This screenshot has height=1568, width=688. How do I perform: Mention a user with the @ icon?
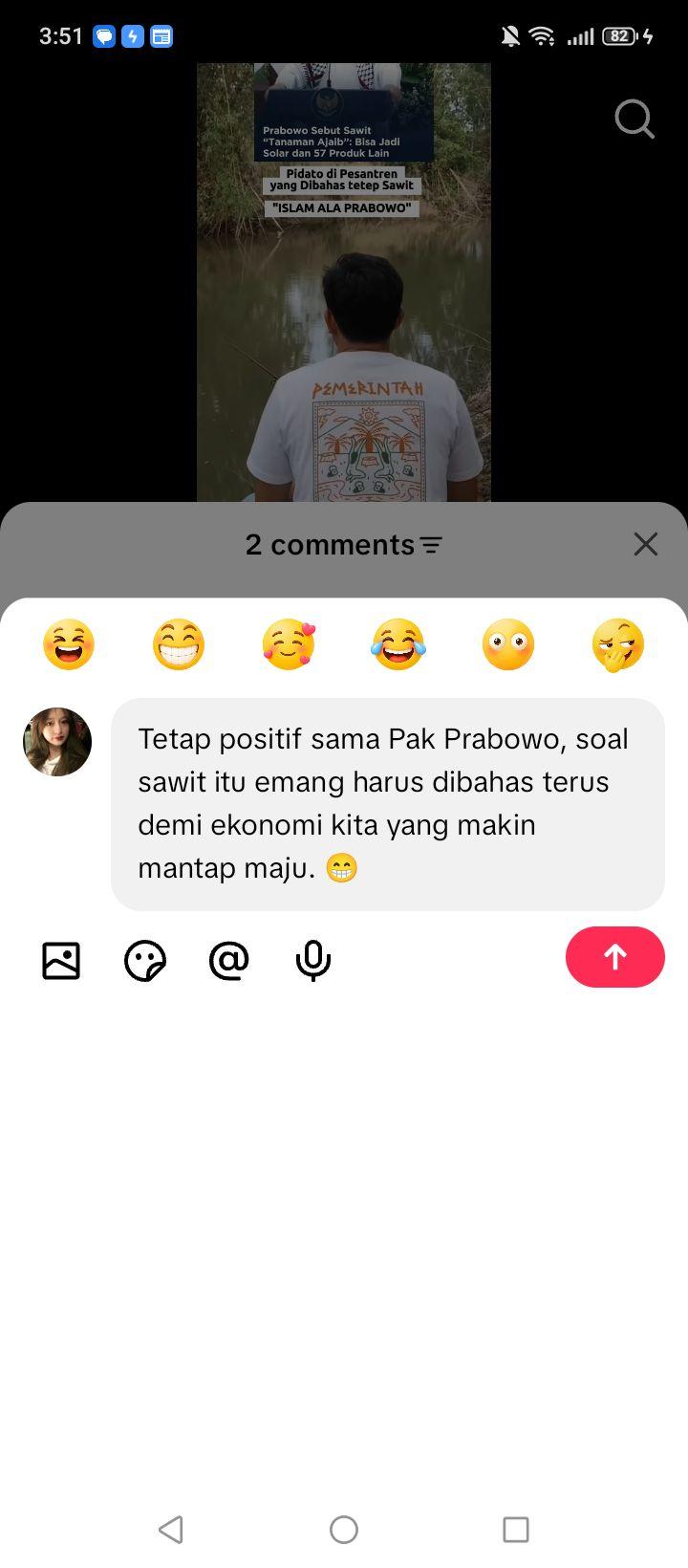pyautogui.click(x=229, y=960)
